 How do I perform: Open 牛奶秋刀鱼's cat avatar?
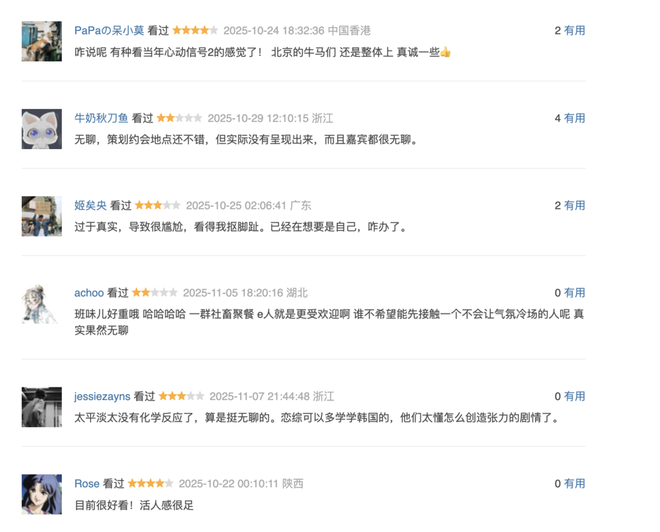tap(42, 129)
